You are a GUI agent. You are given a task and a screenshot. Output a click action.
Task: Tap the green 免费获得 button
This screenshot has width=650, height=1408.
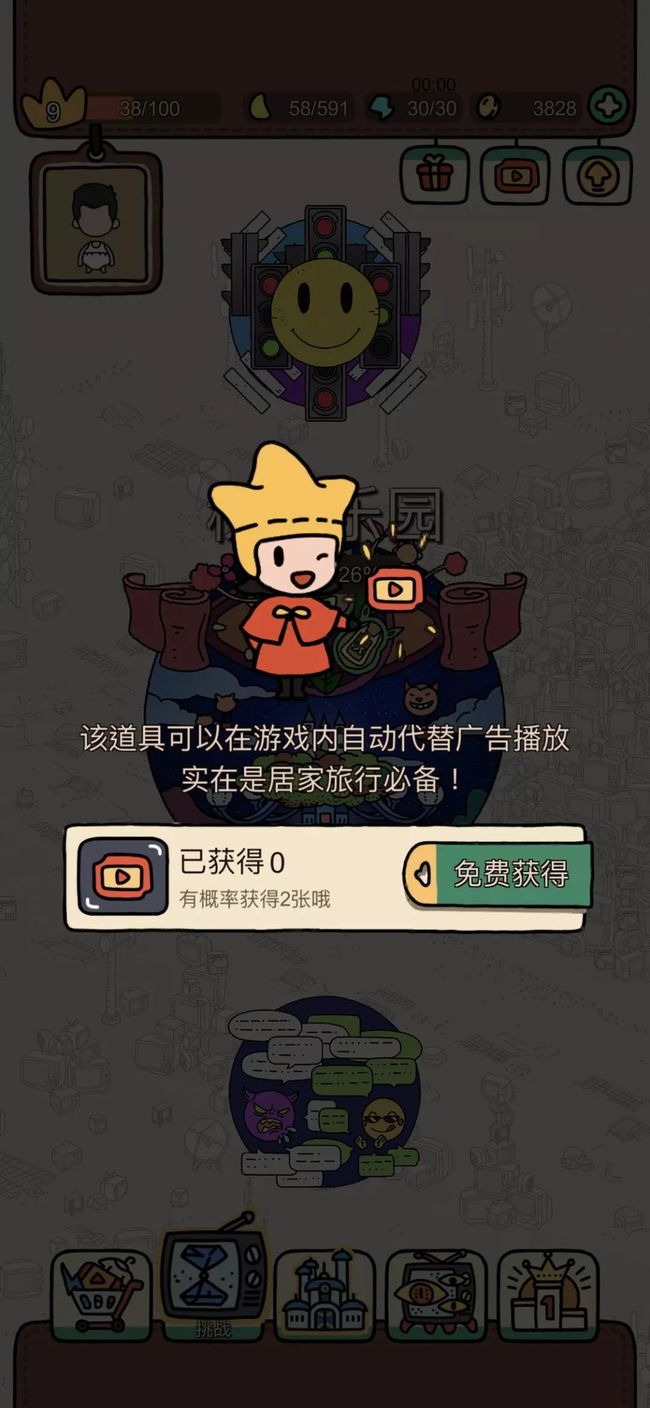tap(499, 874)
